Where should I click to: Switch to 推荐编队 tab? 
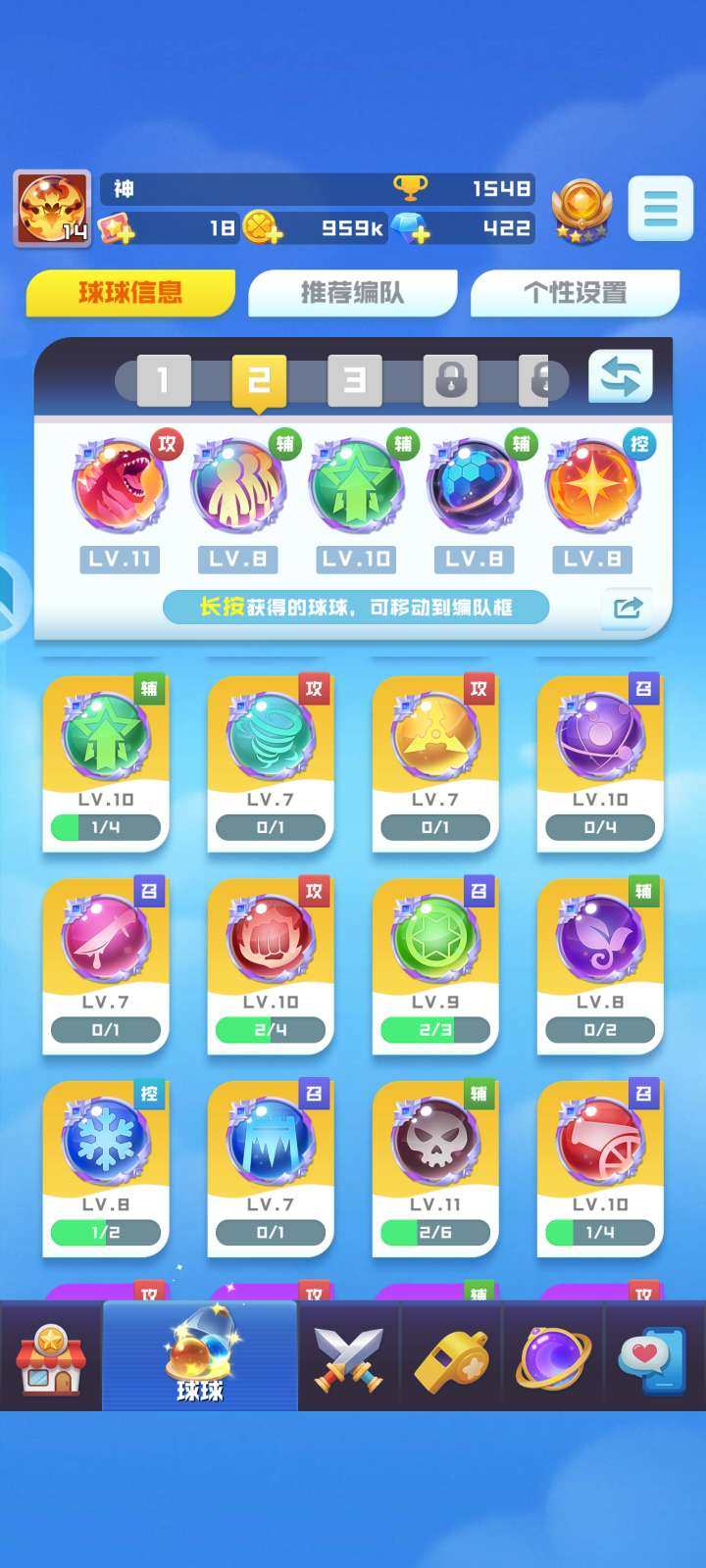352,293
